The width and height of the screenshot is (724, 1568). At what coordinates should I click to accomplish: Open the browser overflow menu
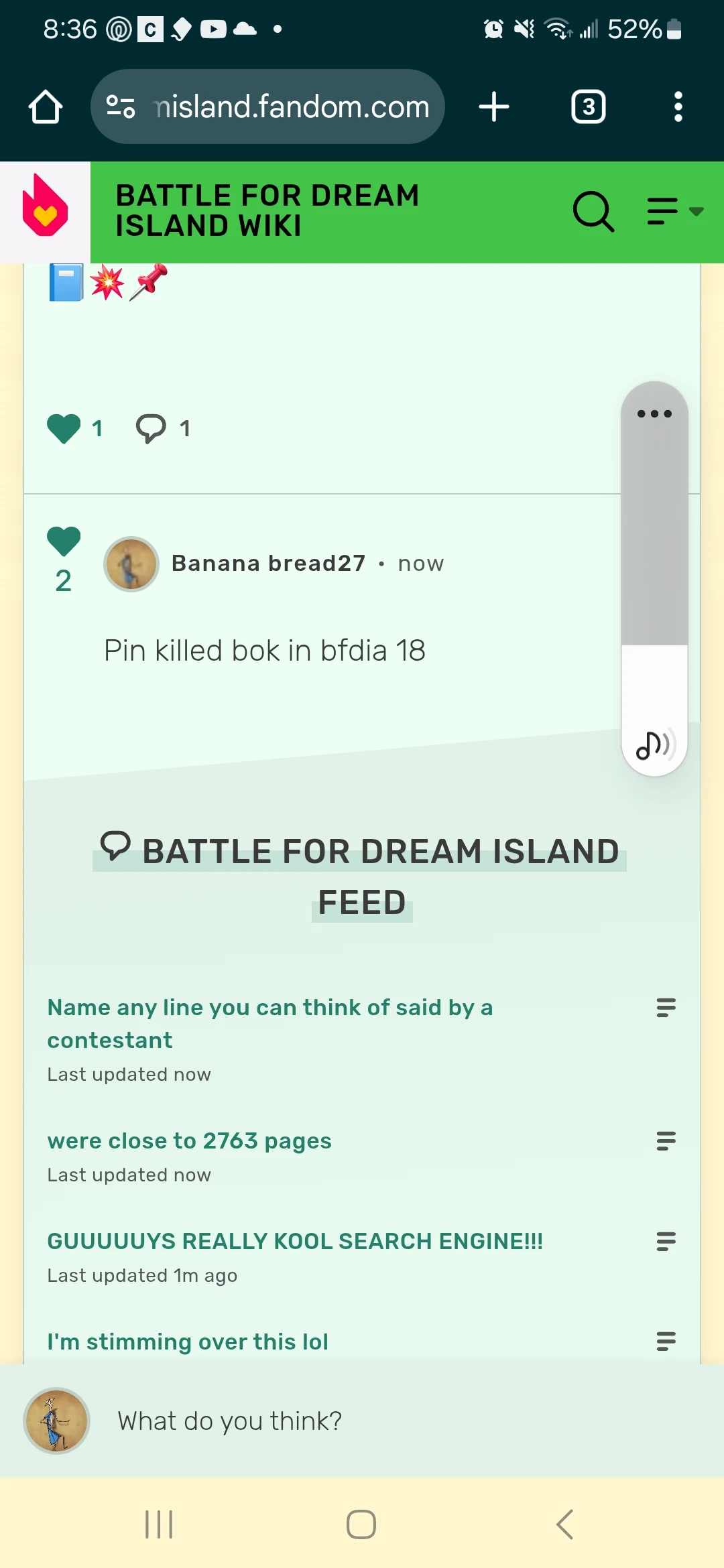(678, 107)
